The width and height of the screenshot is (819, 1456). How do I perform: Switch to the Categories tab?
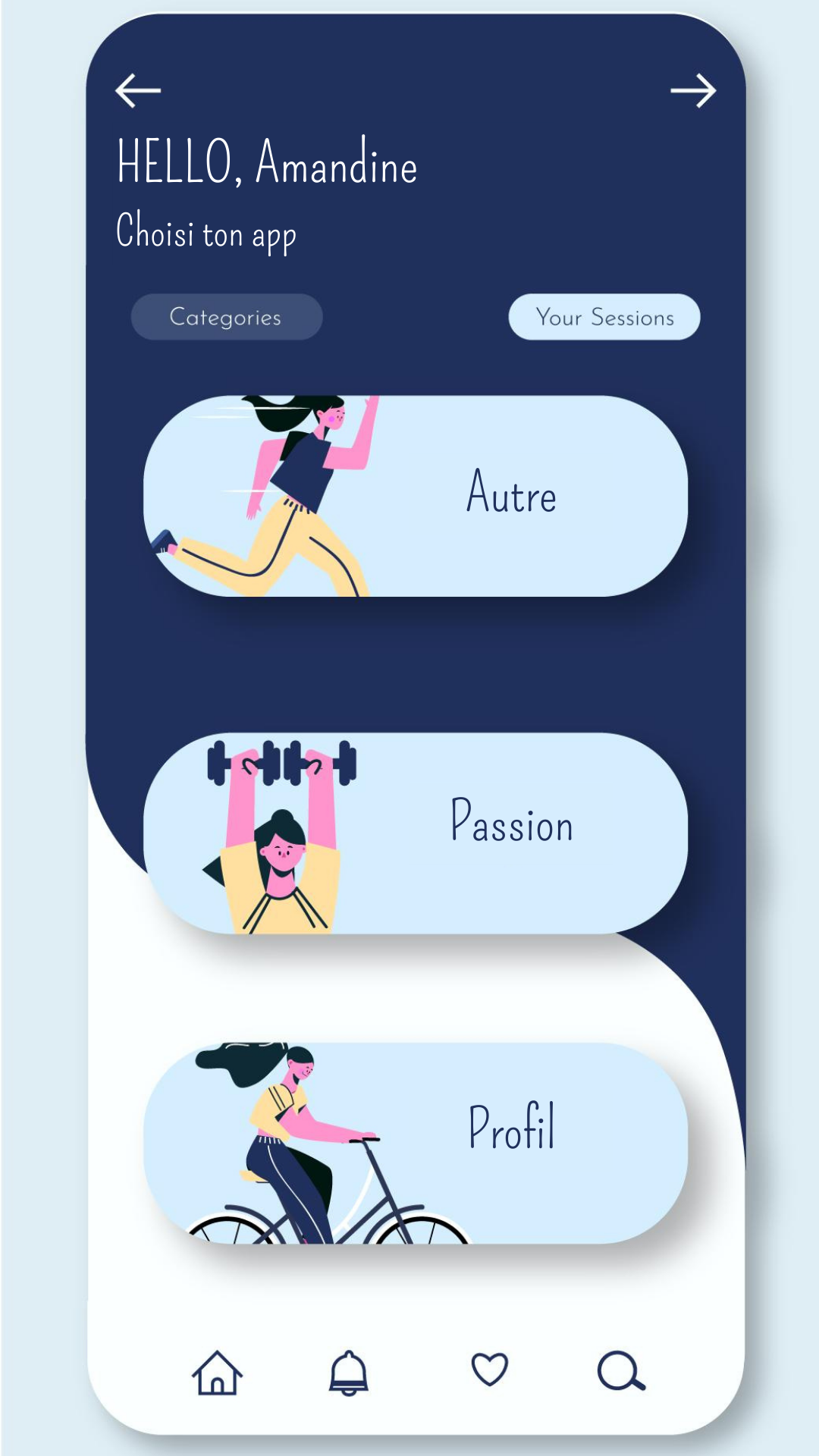pos(226,317)
